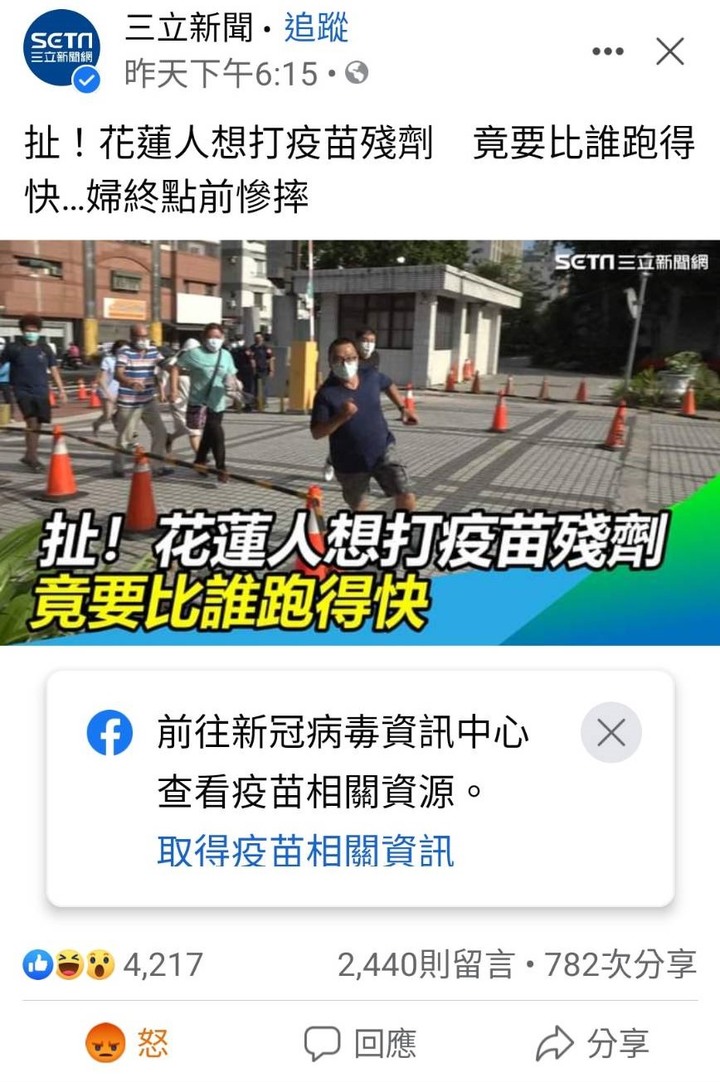Open the post's three-dot overflow menu
720x1082 pixels.
coord(607,52)
